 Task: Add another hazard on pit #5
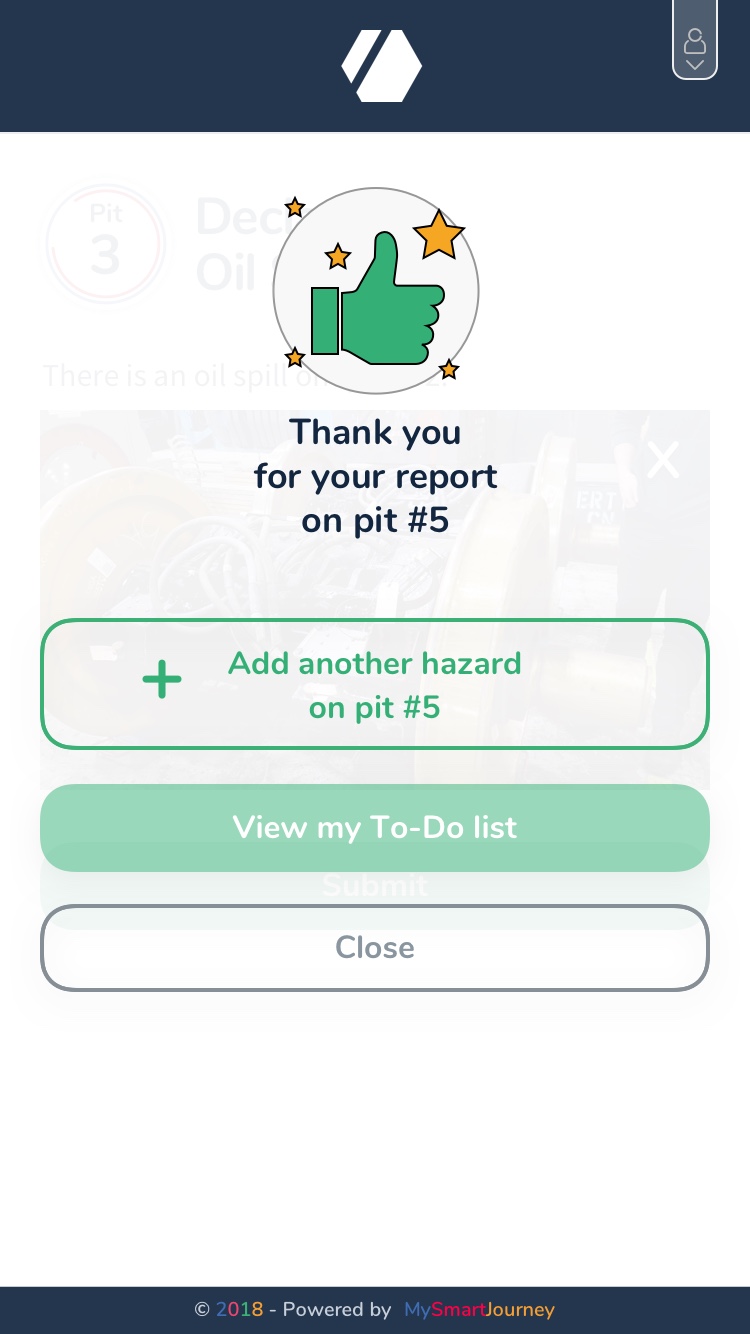pyautogui.click(x=375, y=684)
